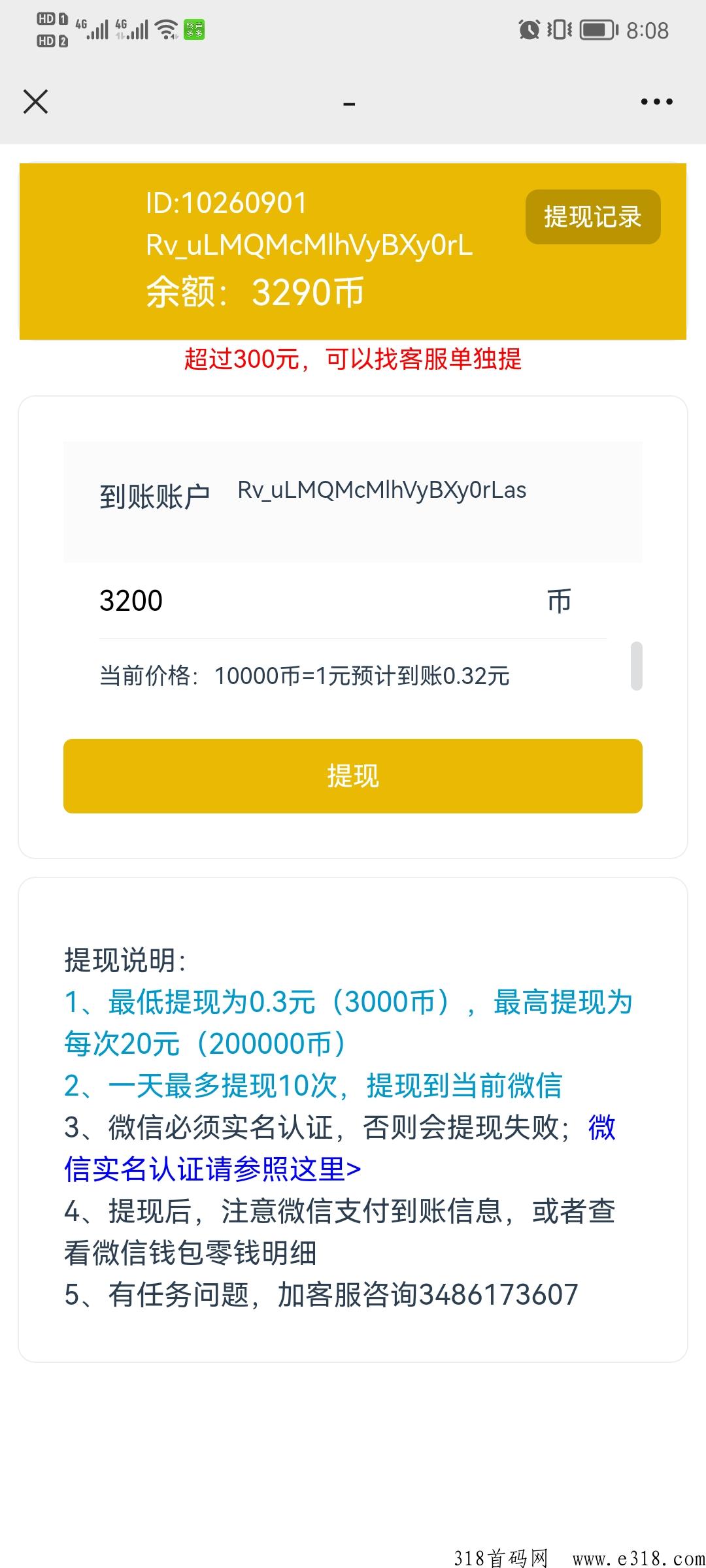
Task: Open the three-dot overflow menu
Action: pyautogui.click(x=656, y=102)
